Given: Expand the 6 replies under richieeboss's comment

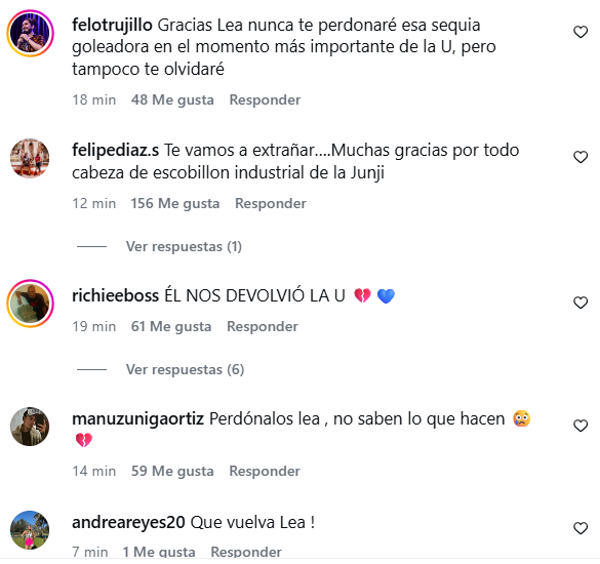Looking at the screenshot, I should (x=184, y=369).
